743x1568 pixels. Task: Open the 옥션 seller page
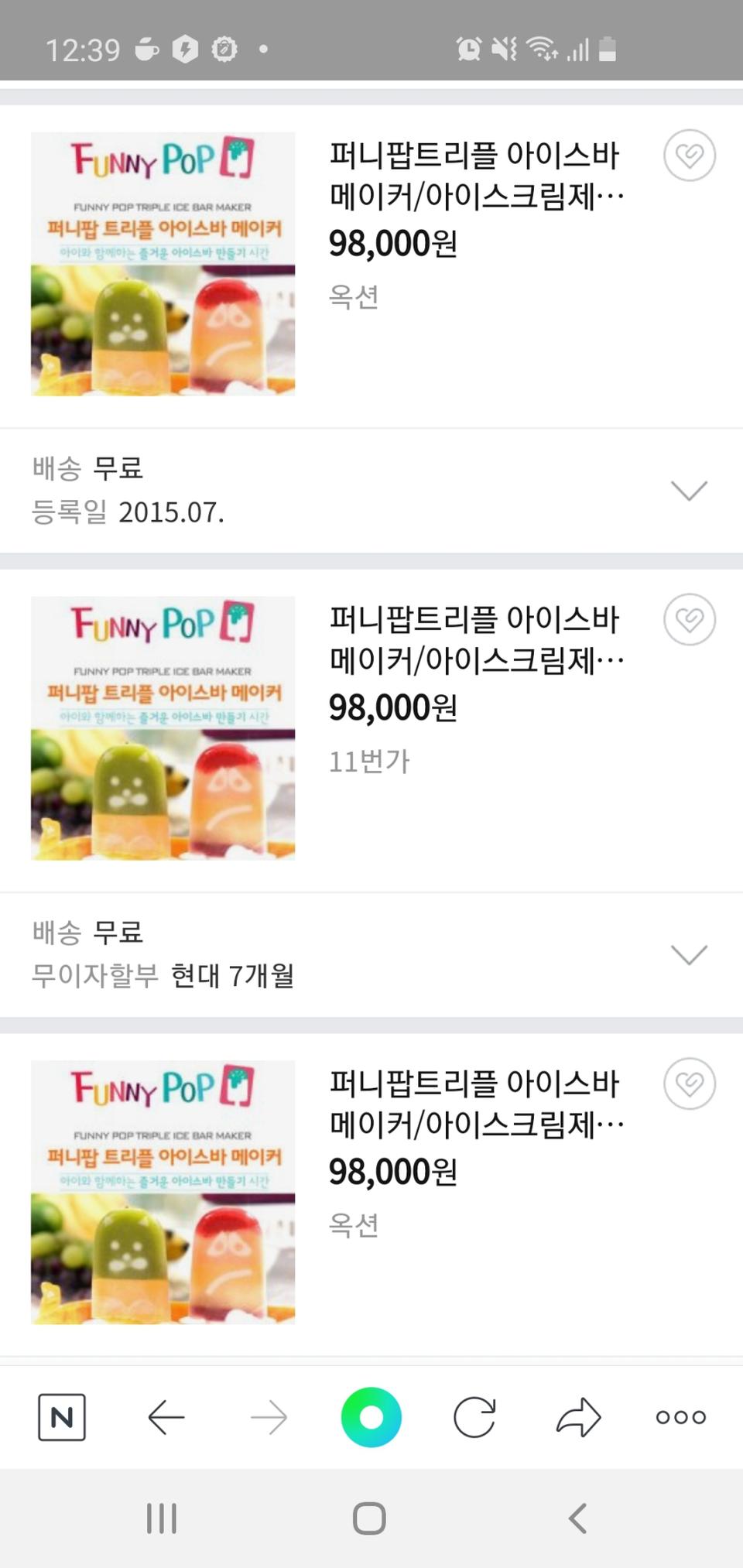(x=352, y=296)
